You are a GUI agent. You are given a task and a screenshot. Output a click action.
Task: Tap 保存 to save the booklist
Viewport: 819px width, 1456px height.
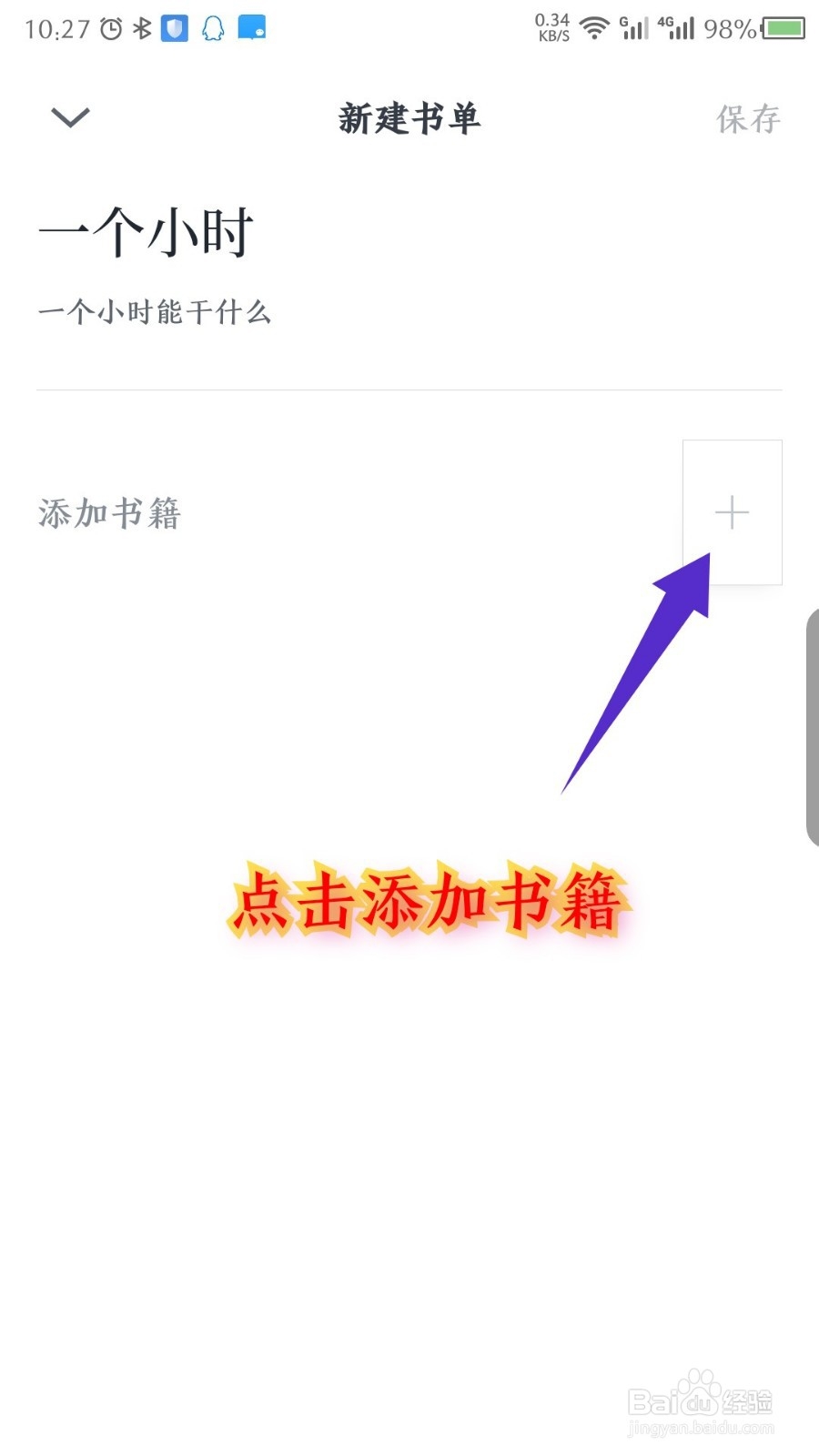coord(748,118)
